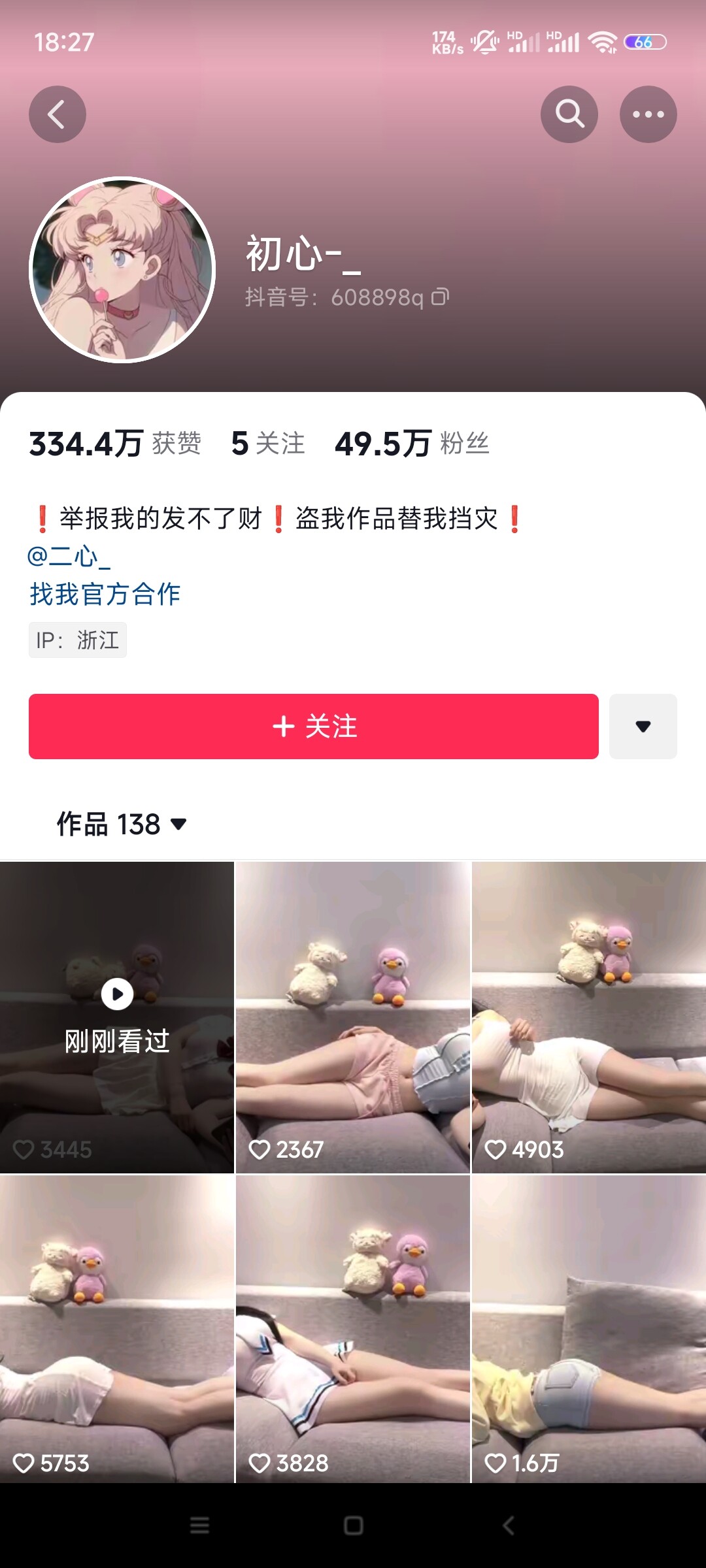Open the video with 2367 likes
This screenshot has width=706, height=1568.
pyautogui.click(x=353, y=1017)
